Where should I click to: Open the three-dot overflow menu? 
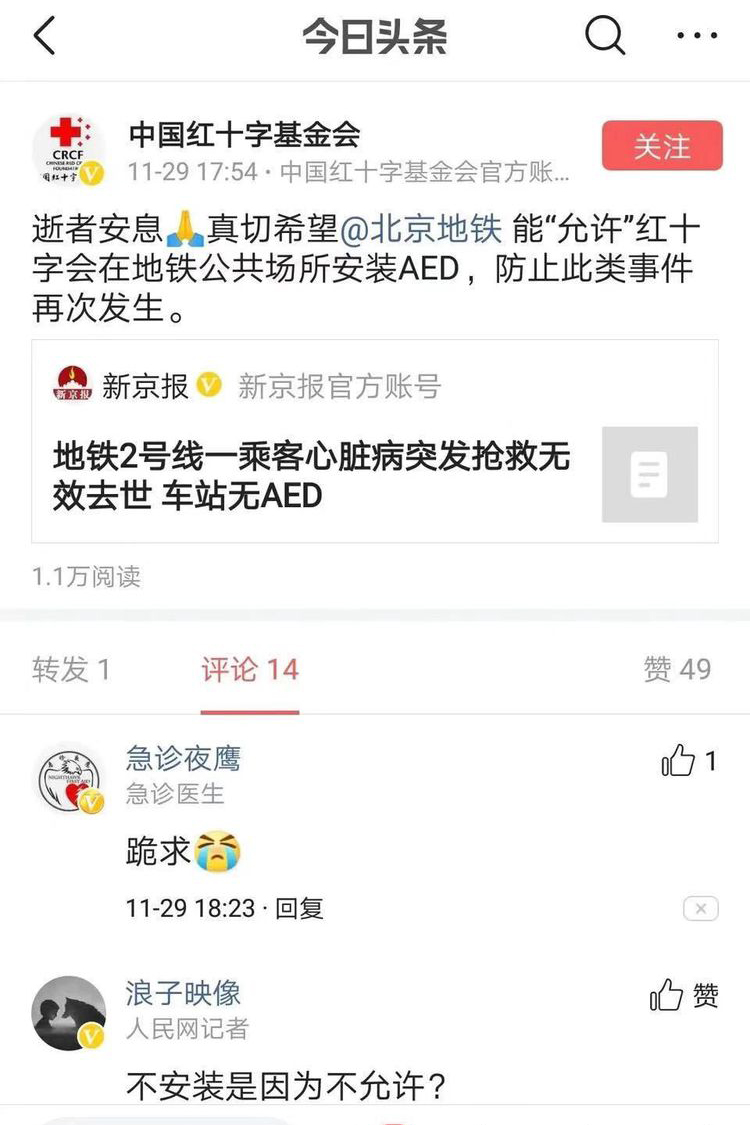pyautogui.click(x=697, y=37)
